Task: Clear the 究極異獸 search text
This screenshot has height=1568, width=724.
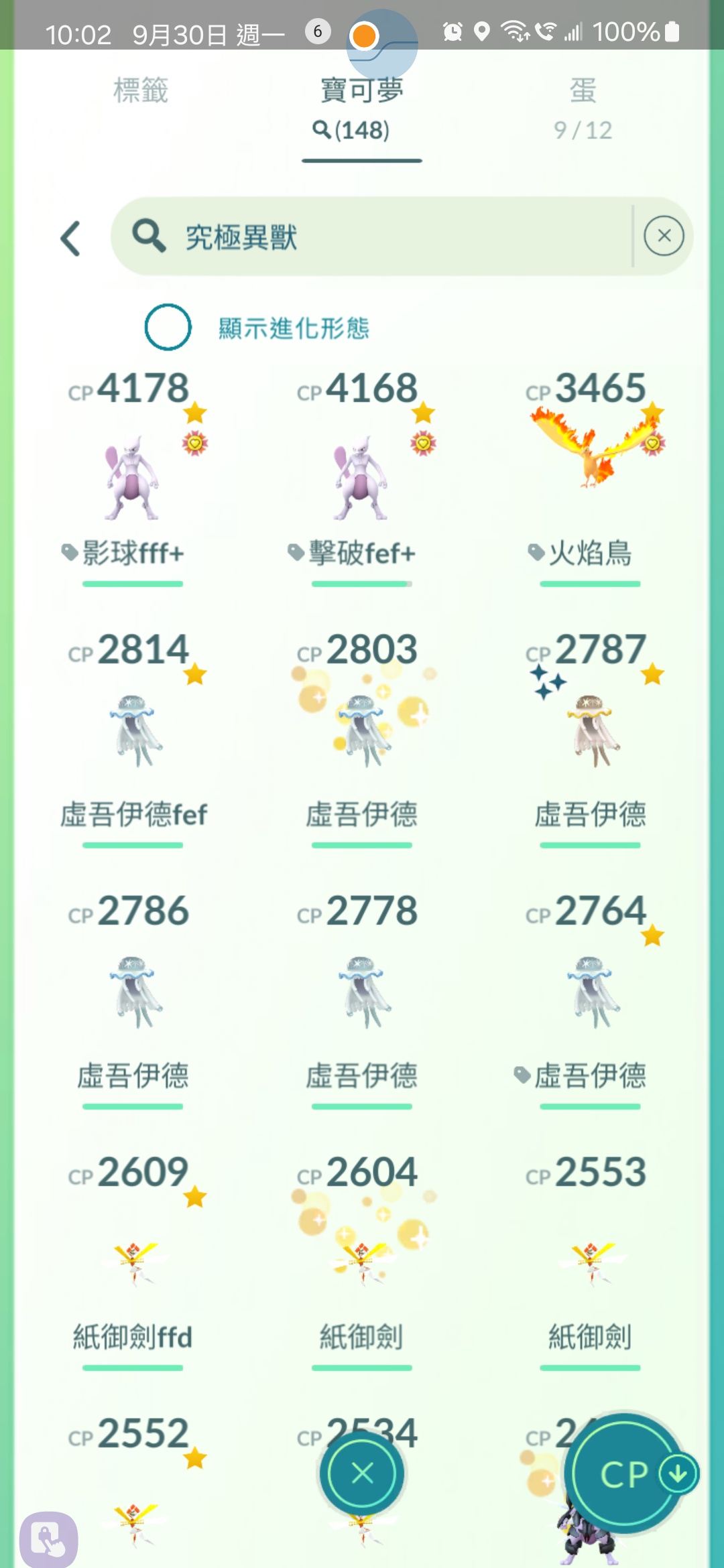Action: [664, 236]
